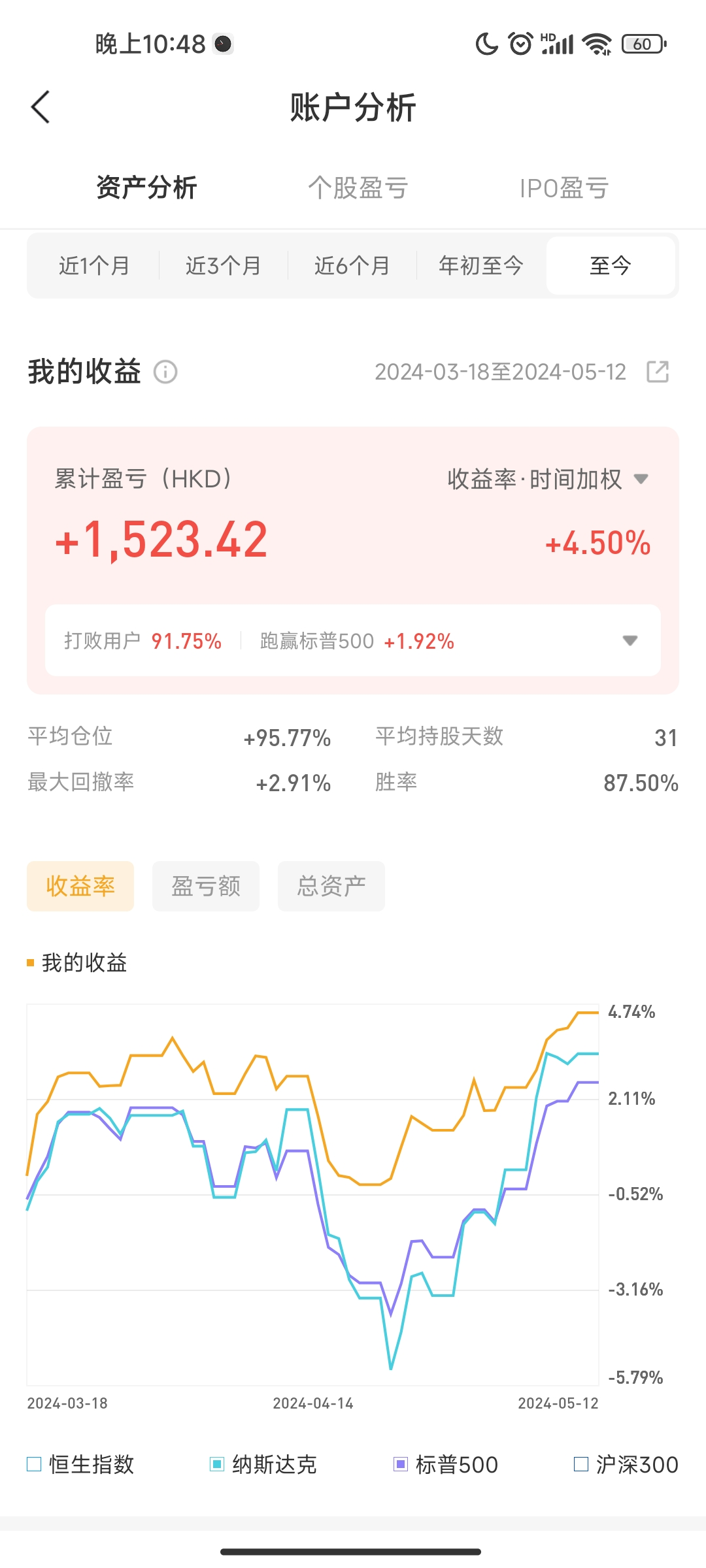Viewport: 706px width, 1568px height.
Task: Share the earnings via the export icon
Action: [658, 372]
